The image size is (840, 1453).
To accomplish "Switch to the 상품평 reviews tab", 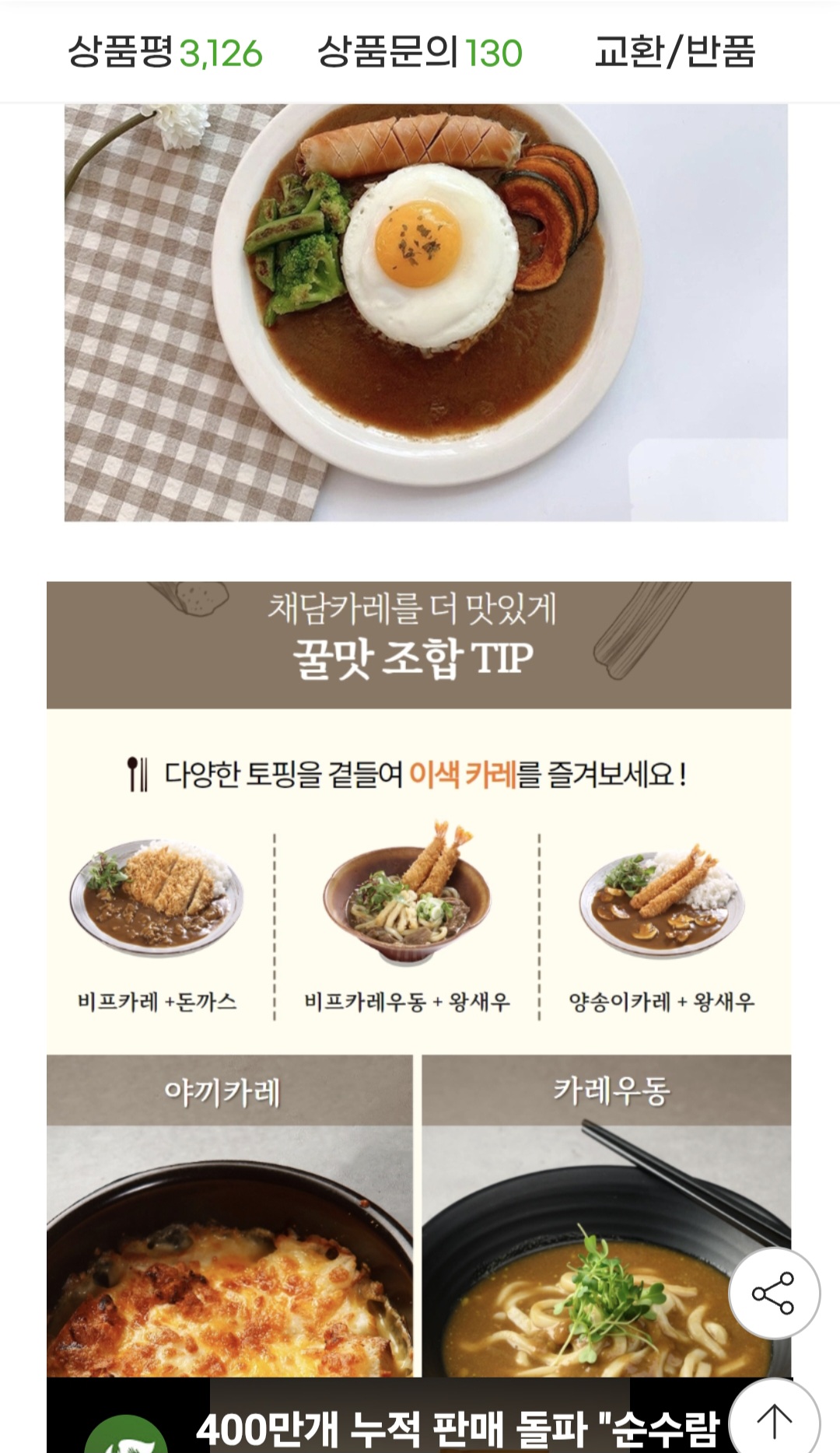I will 165,53.
